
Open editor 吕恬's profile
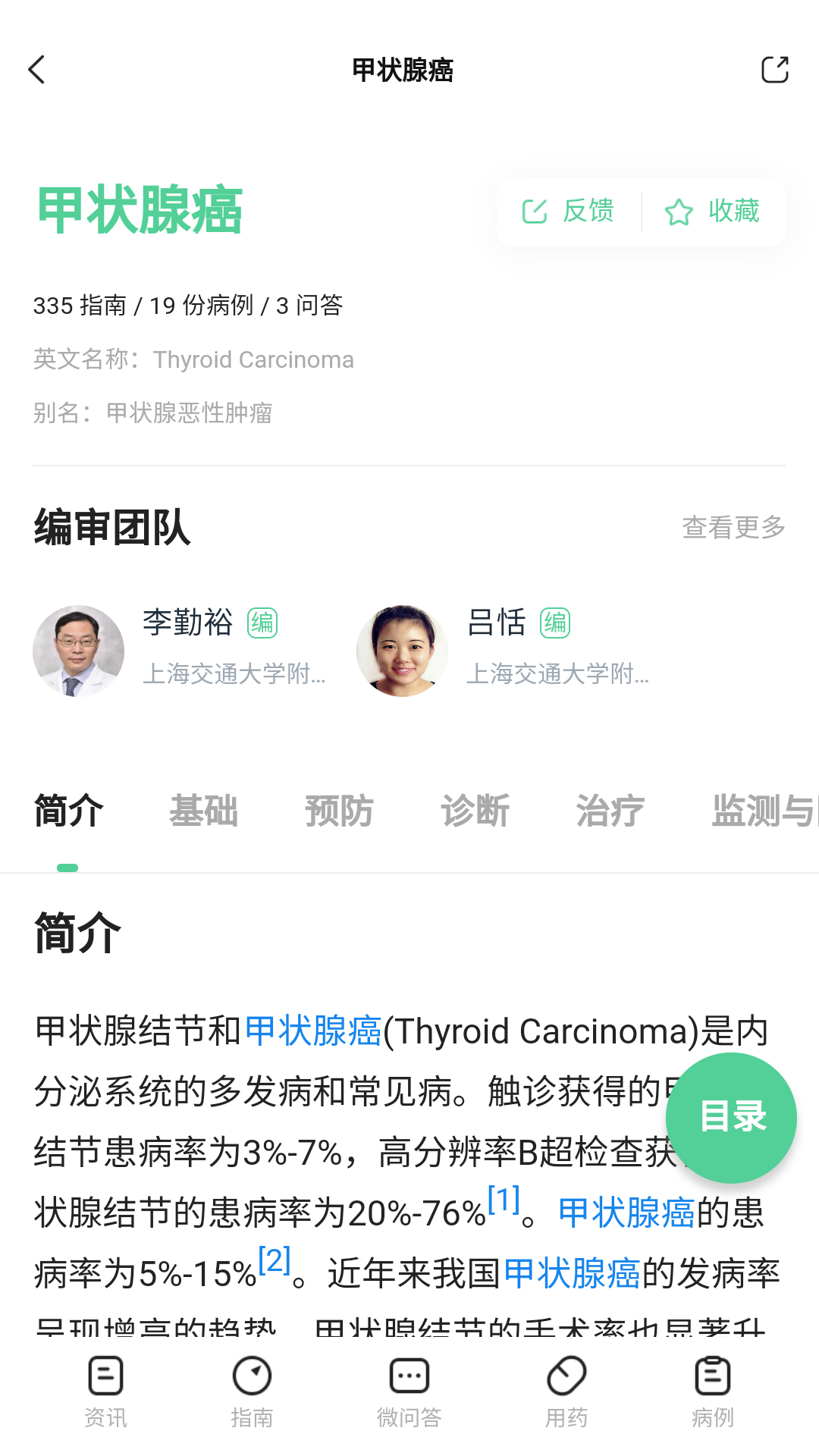pyautogui.click(x=504, y=650)
